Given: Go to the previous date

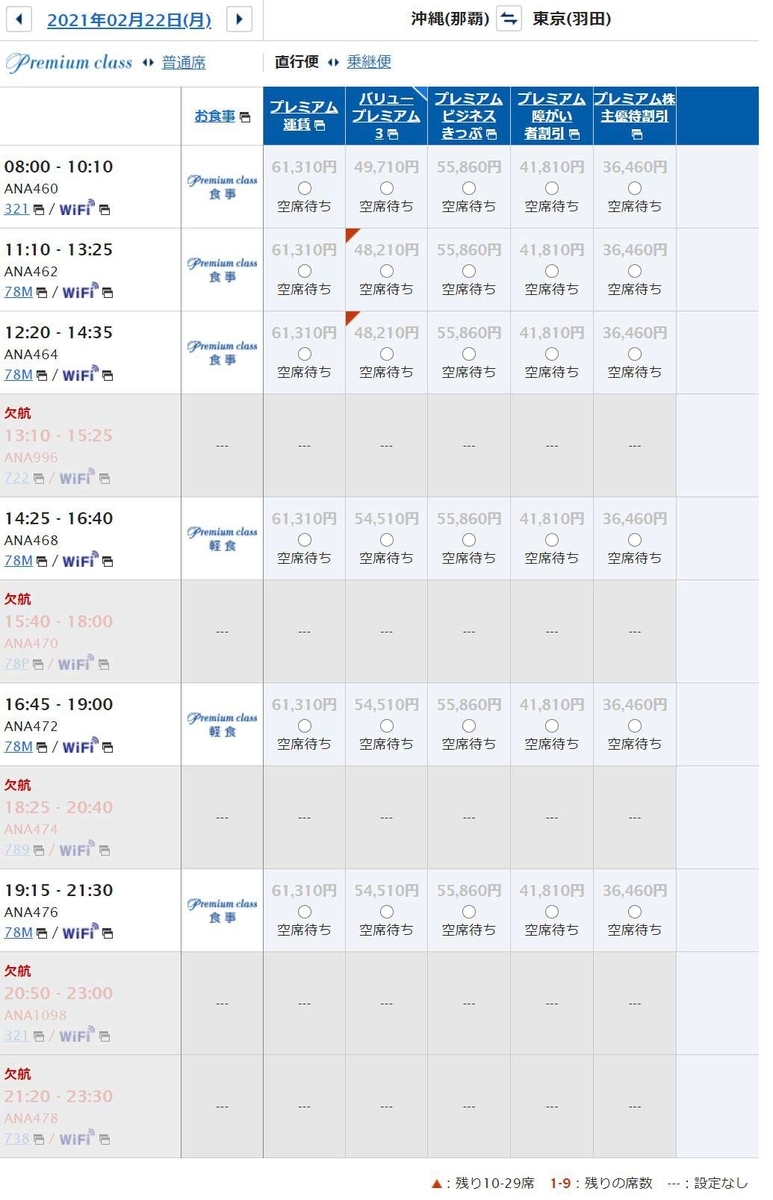Looking at the screenshot, I should pos(18,19).
